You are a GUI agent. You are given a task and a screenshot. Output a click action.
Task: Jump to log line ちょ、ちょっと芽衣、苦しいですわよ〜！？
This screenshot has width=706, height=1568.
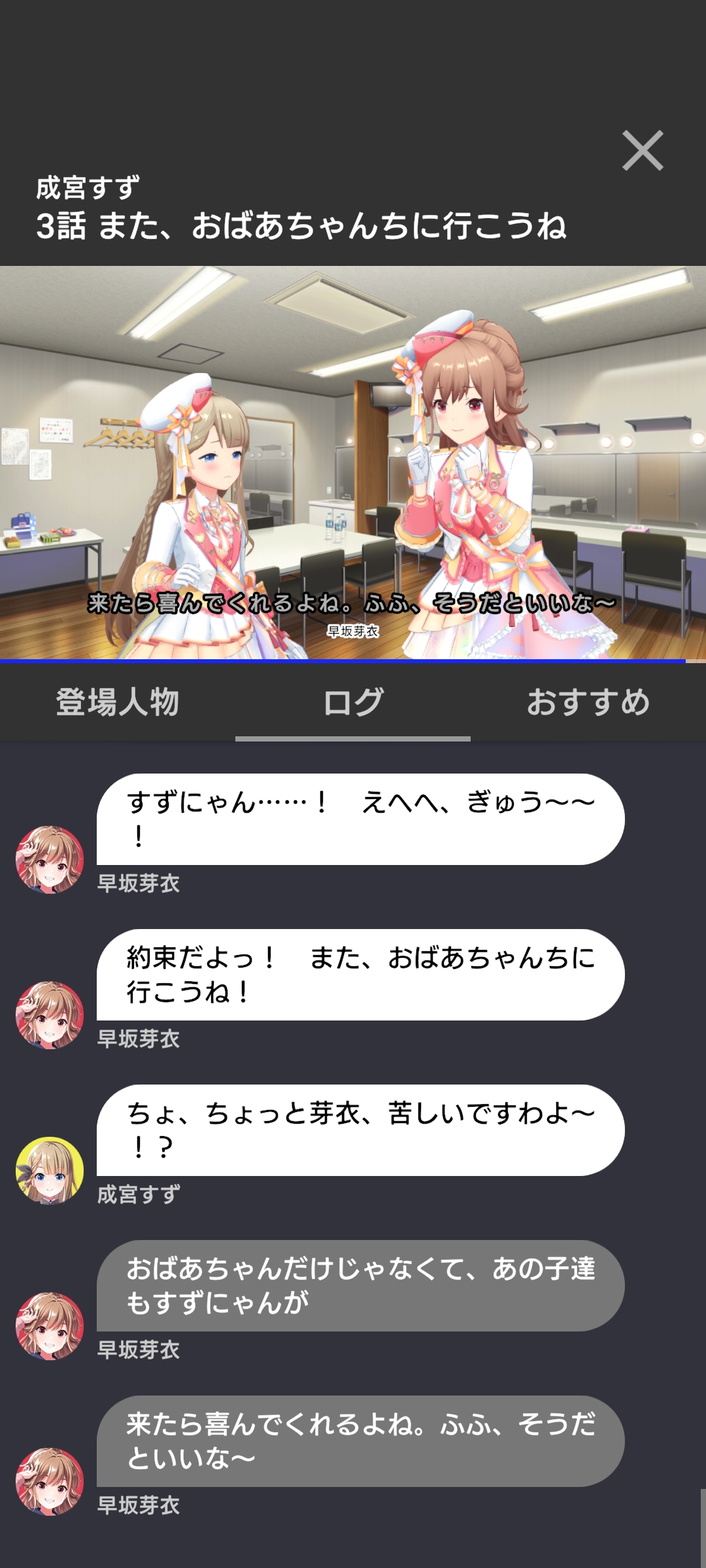[x=360, y=1130]
